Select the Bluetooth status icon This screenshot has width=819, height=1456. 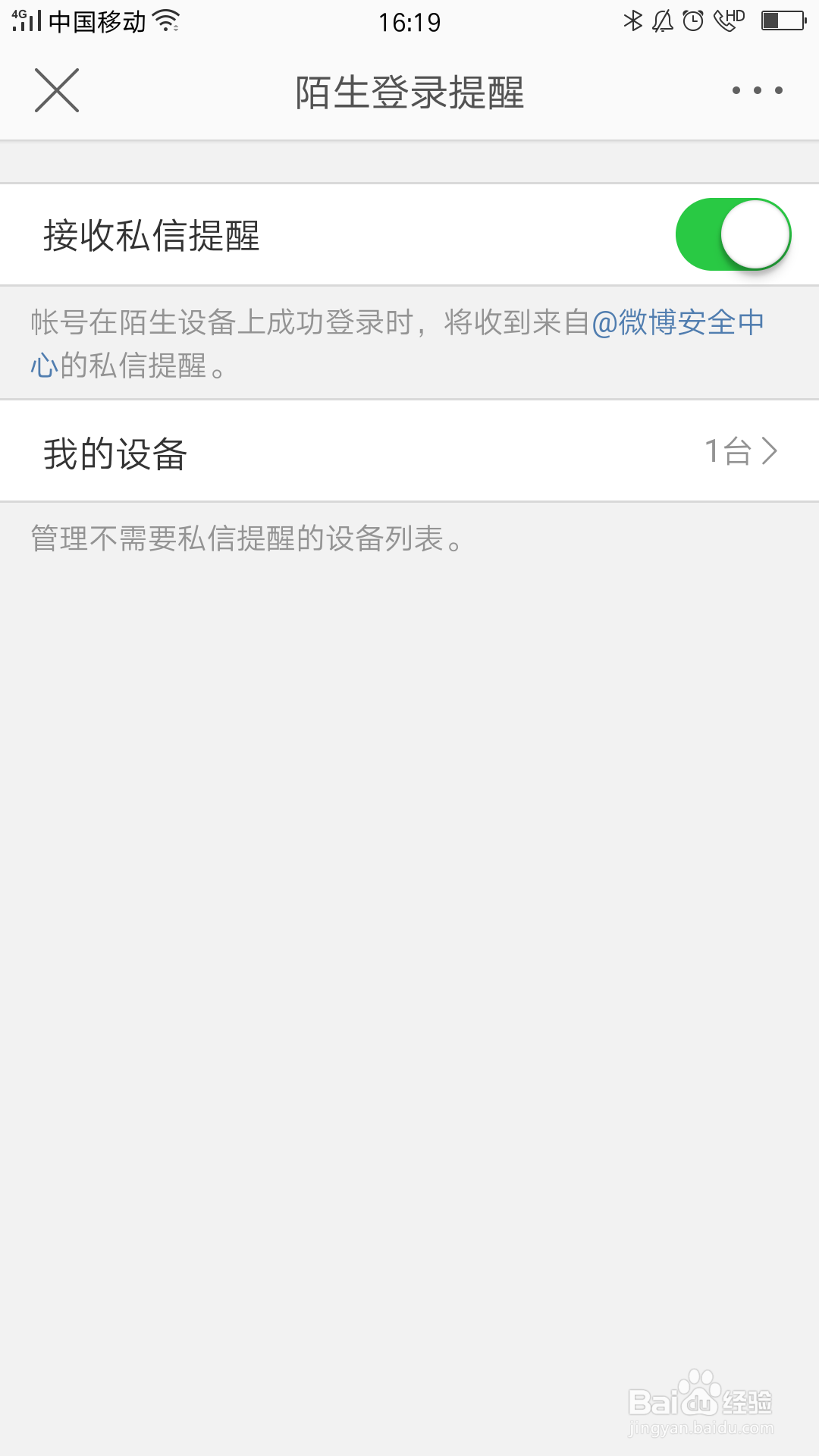pyautogui.click(x=632, y=20)
